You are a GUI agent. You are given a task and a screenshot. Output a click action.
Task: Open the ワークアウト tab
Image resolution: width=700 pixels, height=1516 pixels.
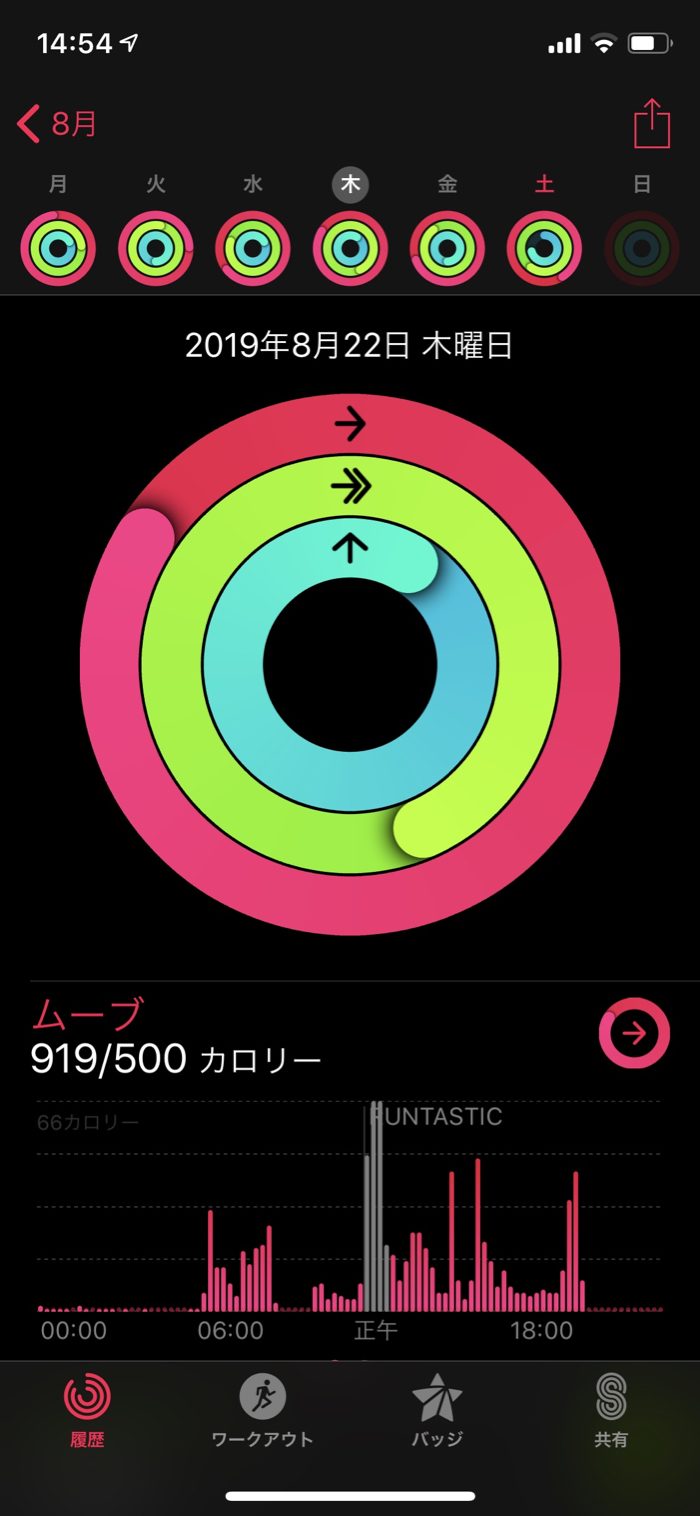coord(262,1410)
